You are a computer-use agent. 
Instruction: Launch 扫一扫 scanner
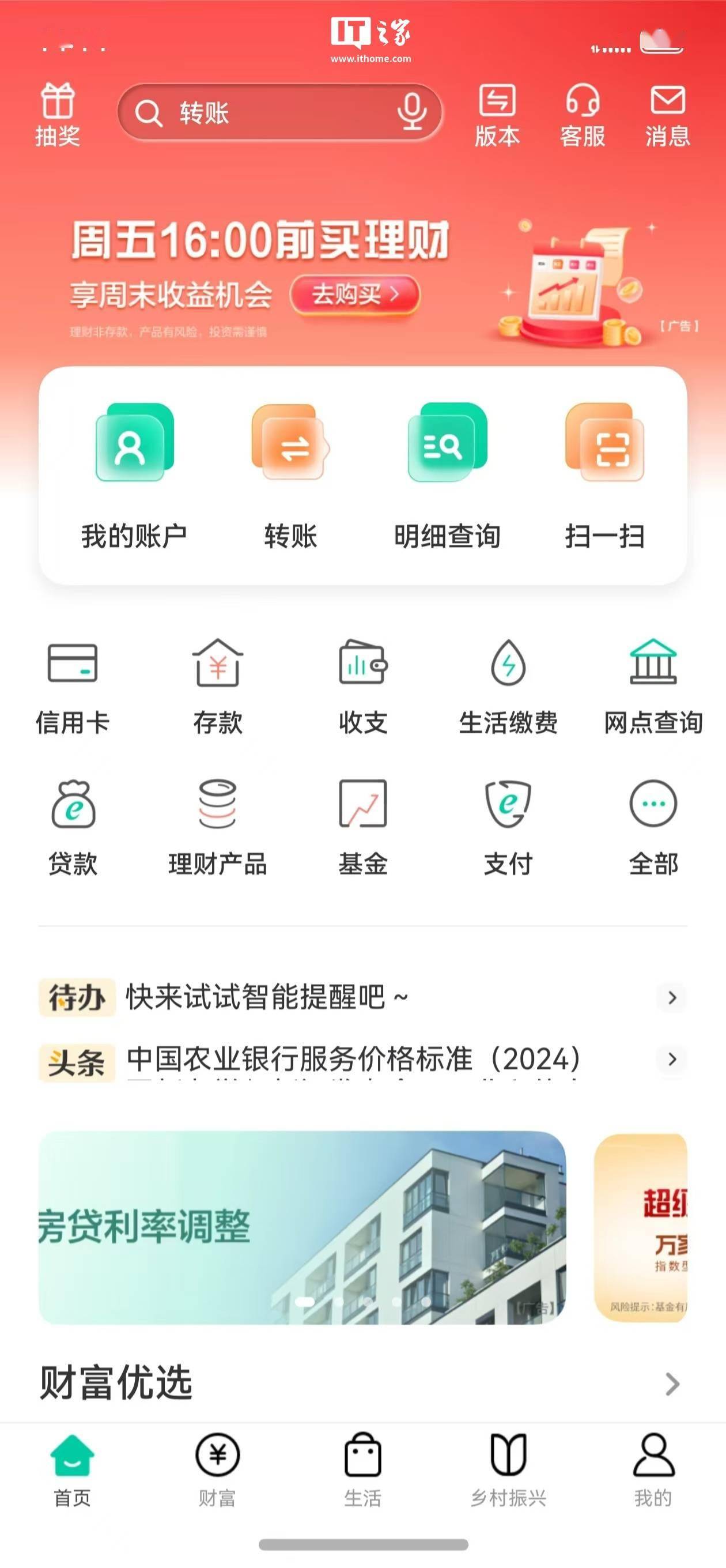tap(604, 475)
